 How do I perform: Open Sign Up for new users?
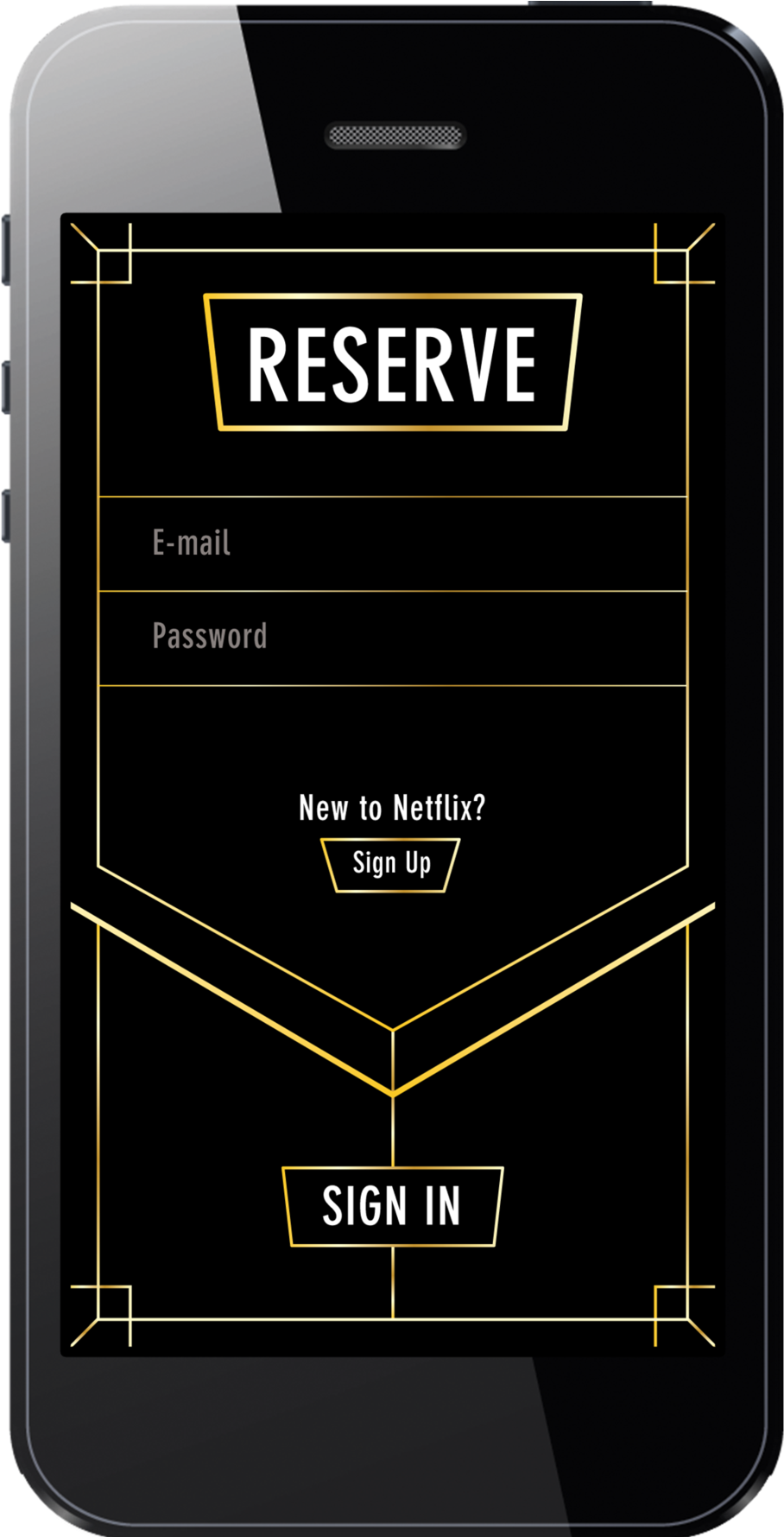tap(391, 864)
